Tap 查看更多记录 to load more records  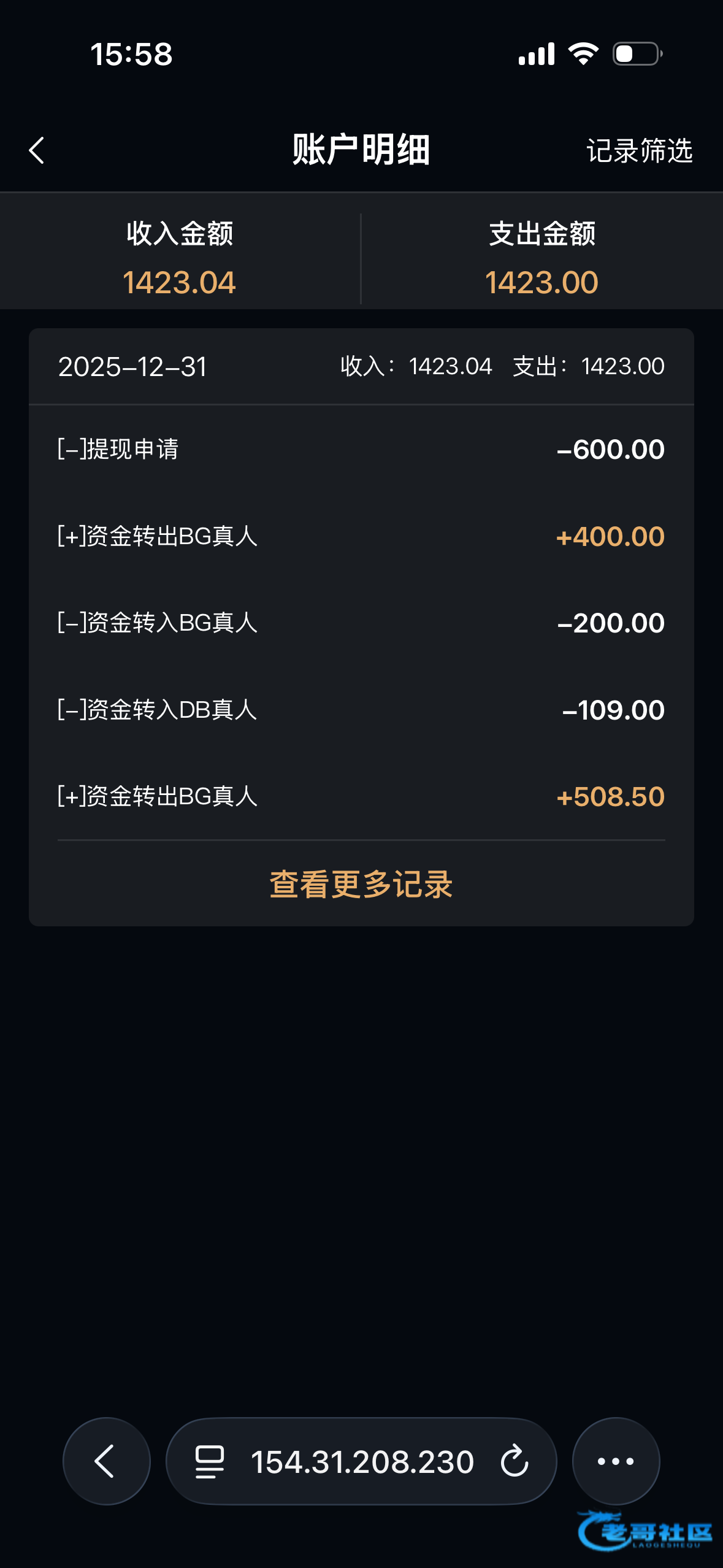click(361, 884)
